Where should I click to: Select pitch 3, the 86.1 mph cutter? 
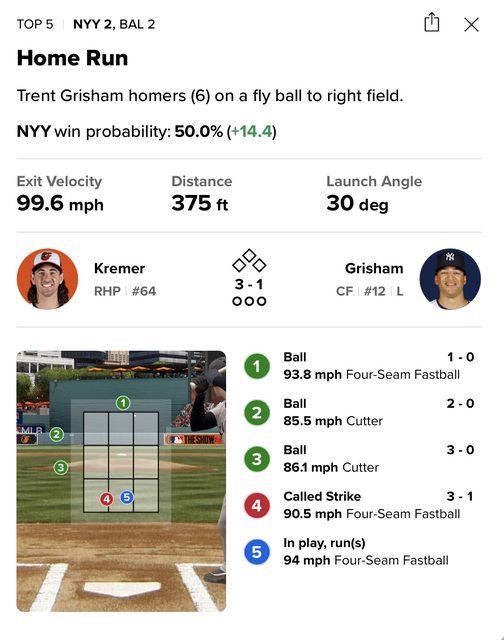359,459
